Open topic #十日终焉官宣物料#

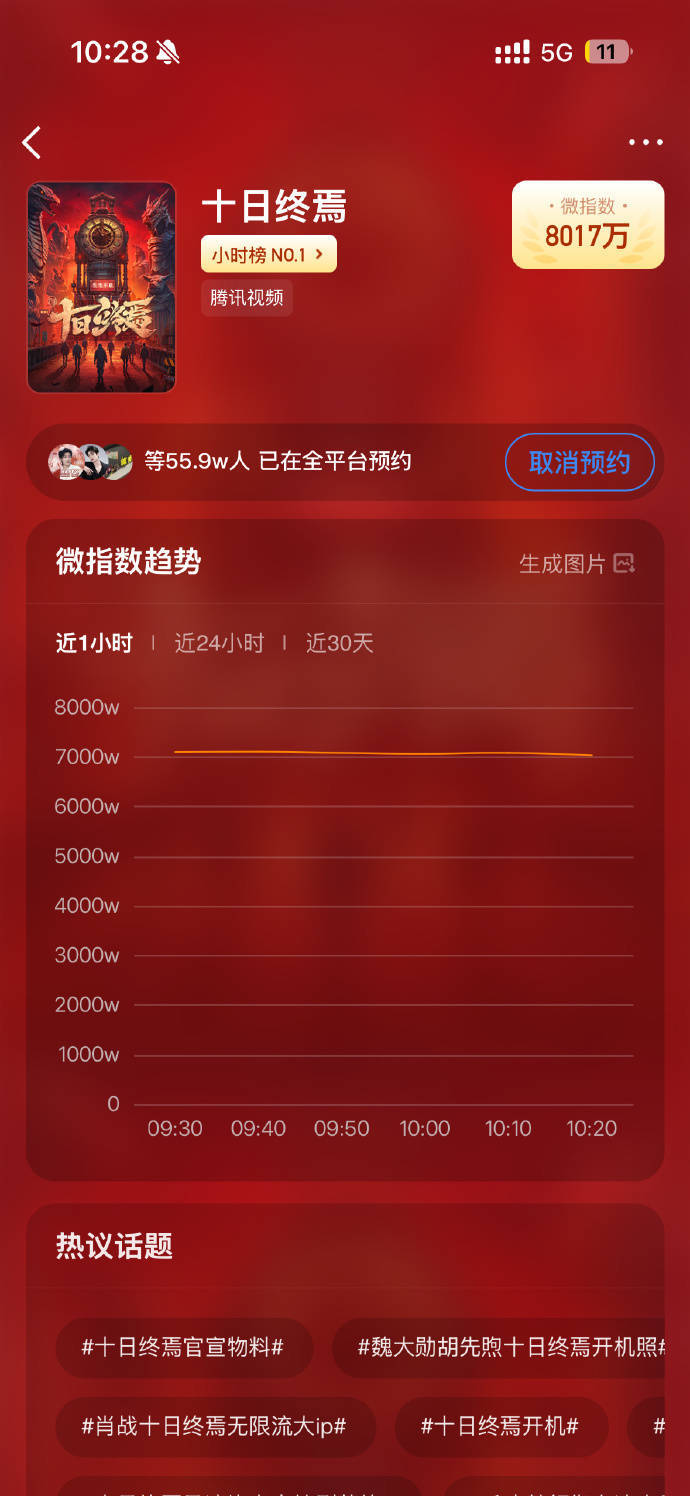[x=184, y=1347]
